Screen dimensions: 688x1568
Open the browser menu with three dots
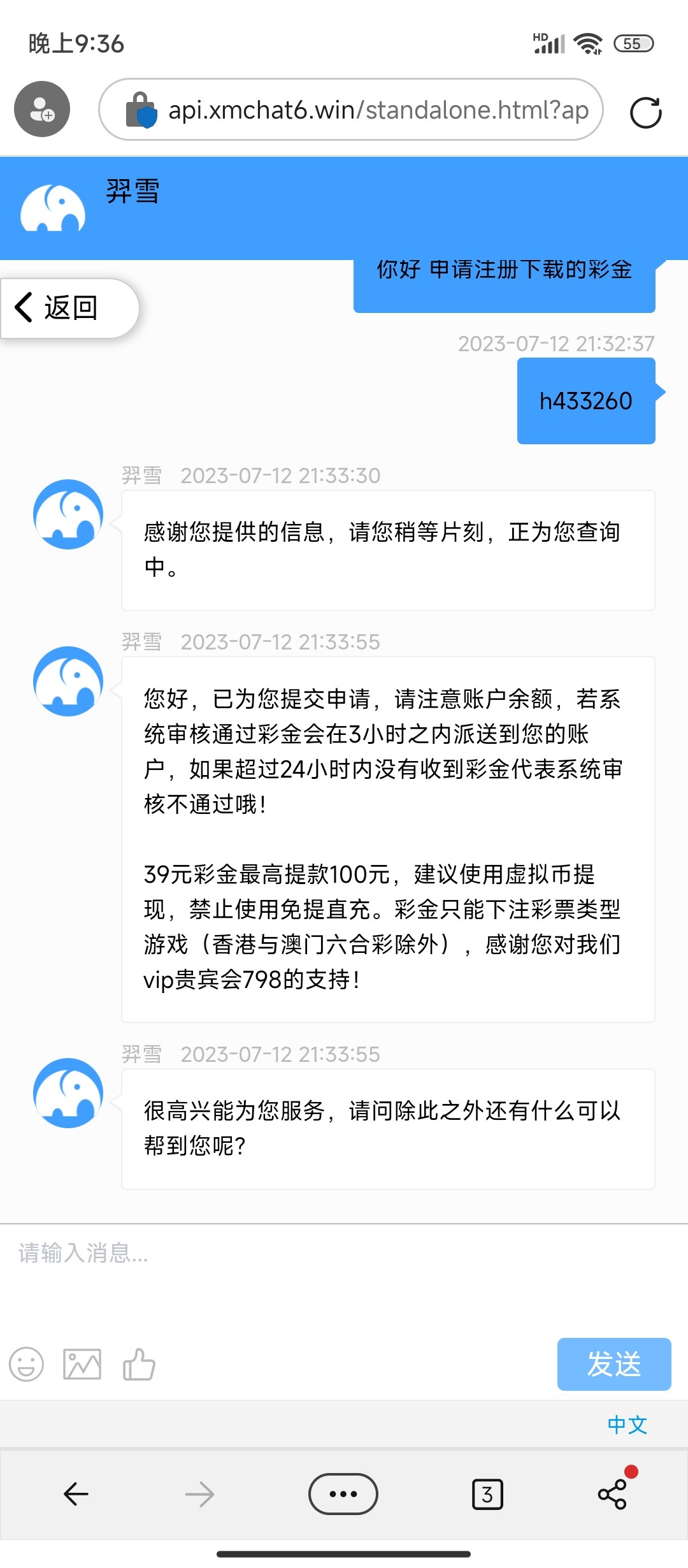[x=343, y=1494]
